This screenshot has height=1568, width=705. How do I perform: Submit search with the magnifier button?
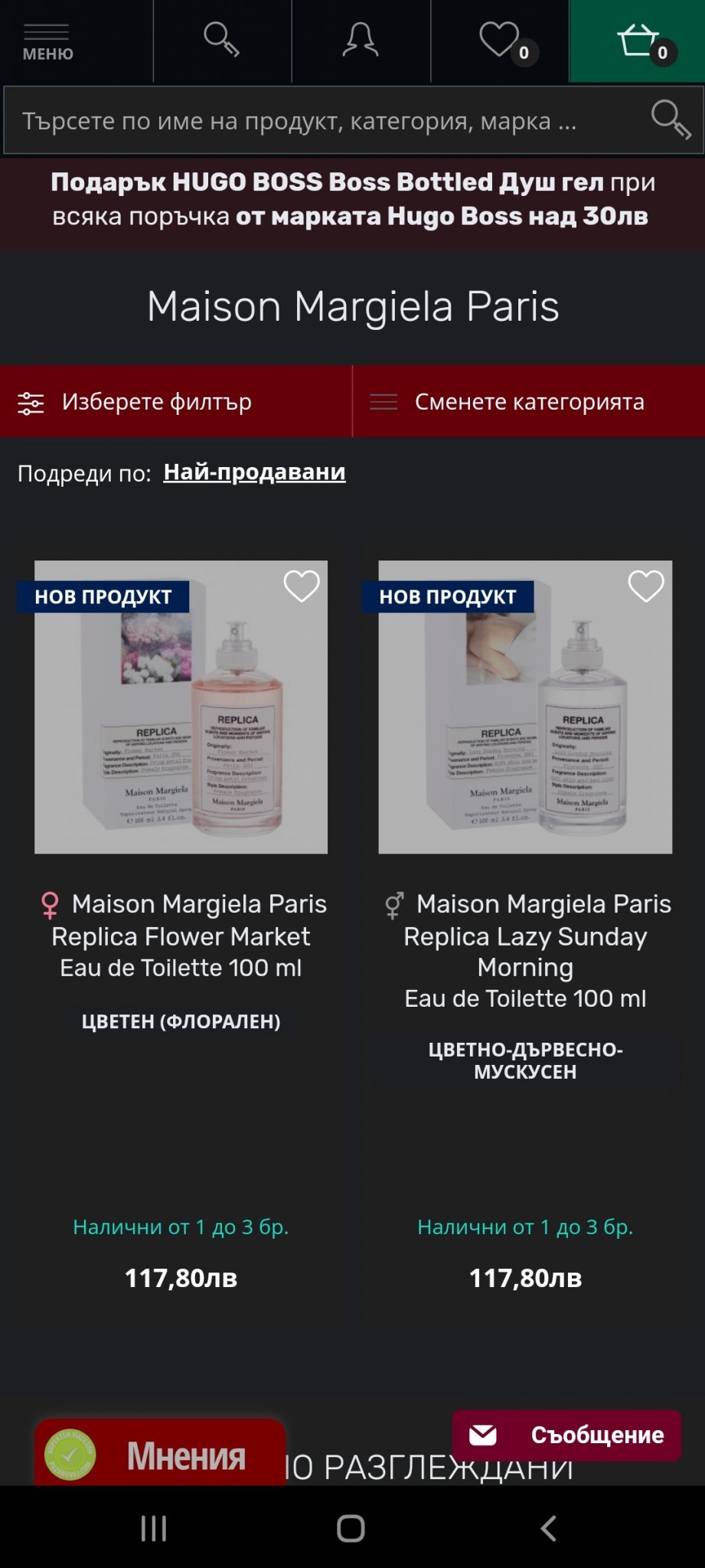pyautogui.click(x=670, y=120)
